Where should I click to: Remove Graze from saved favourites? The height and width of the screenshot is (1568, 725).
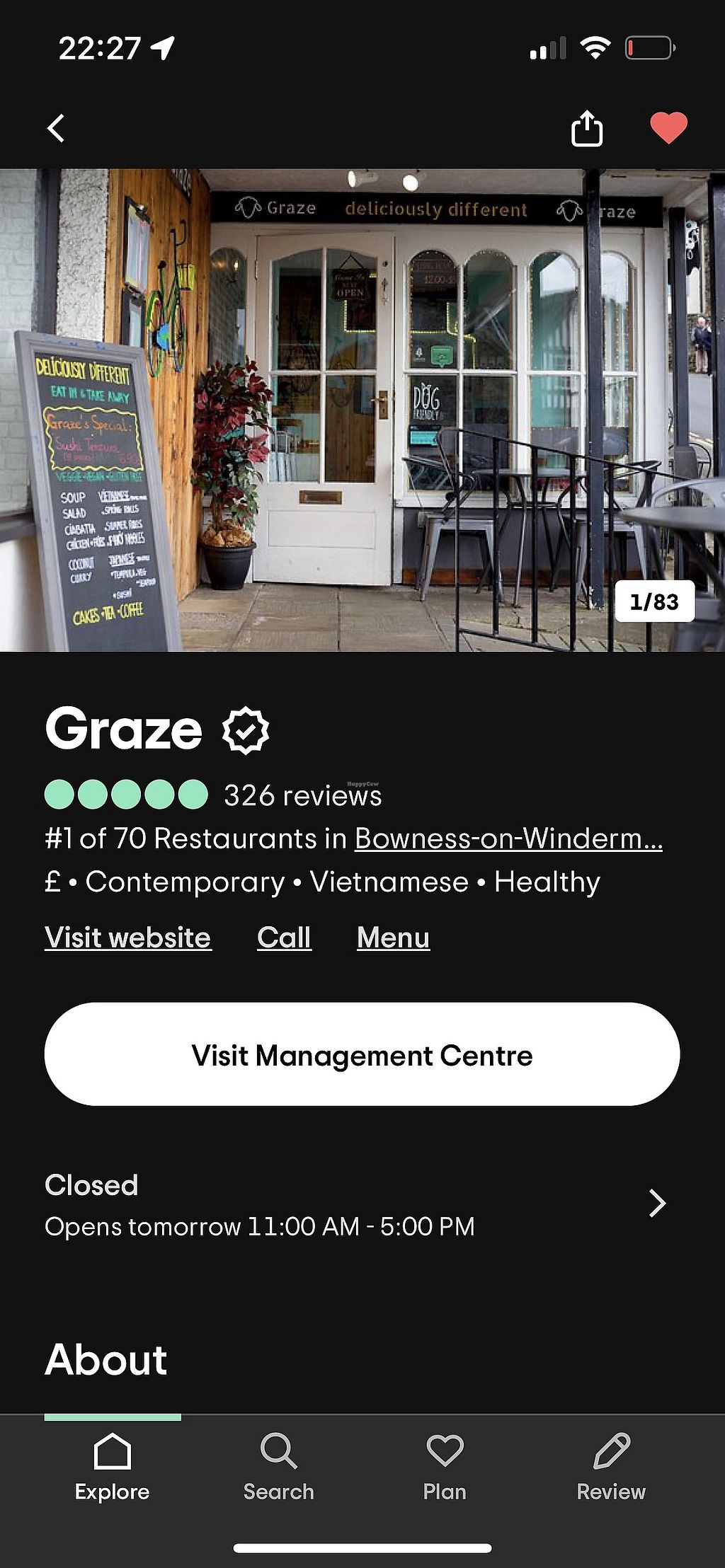coord(668,128)
